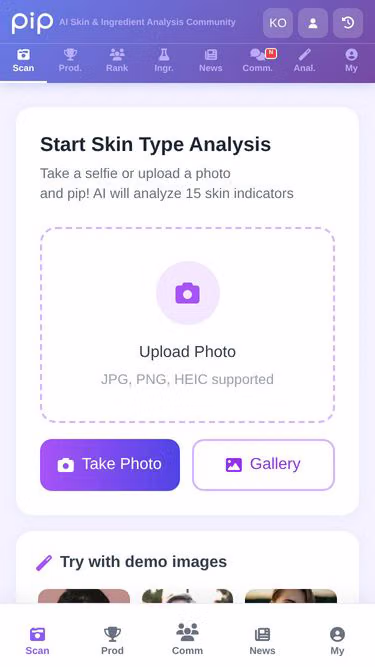The height and width of the screenshot is (667, 375).
Task: Open News in the bottom navigation
Action: pyautogui.click(x=262, y=640)
